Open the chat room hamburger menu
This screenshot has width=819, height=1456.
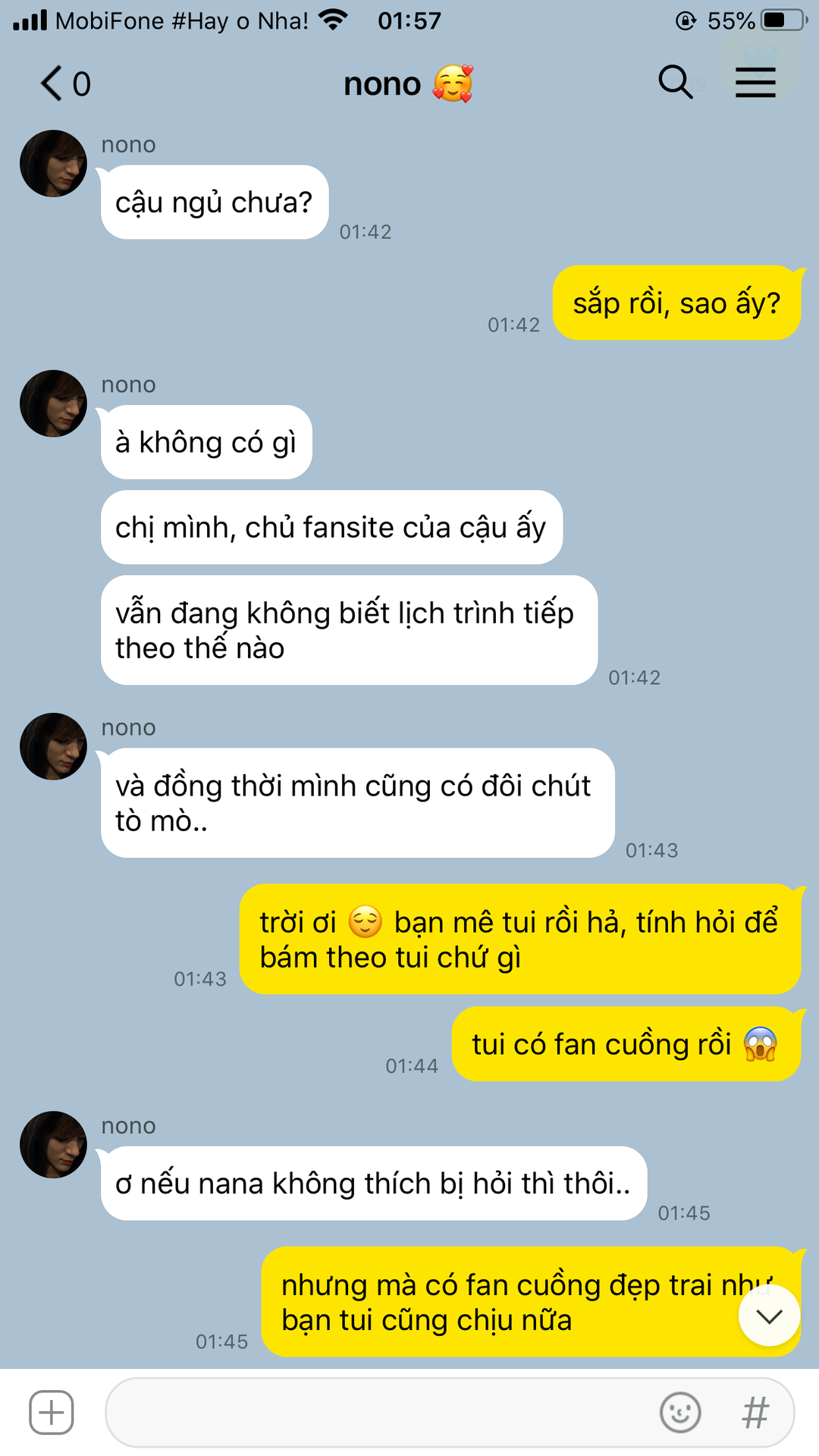pos(755,82)
